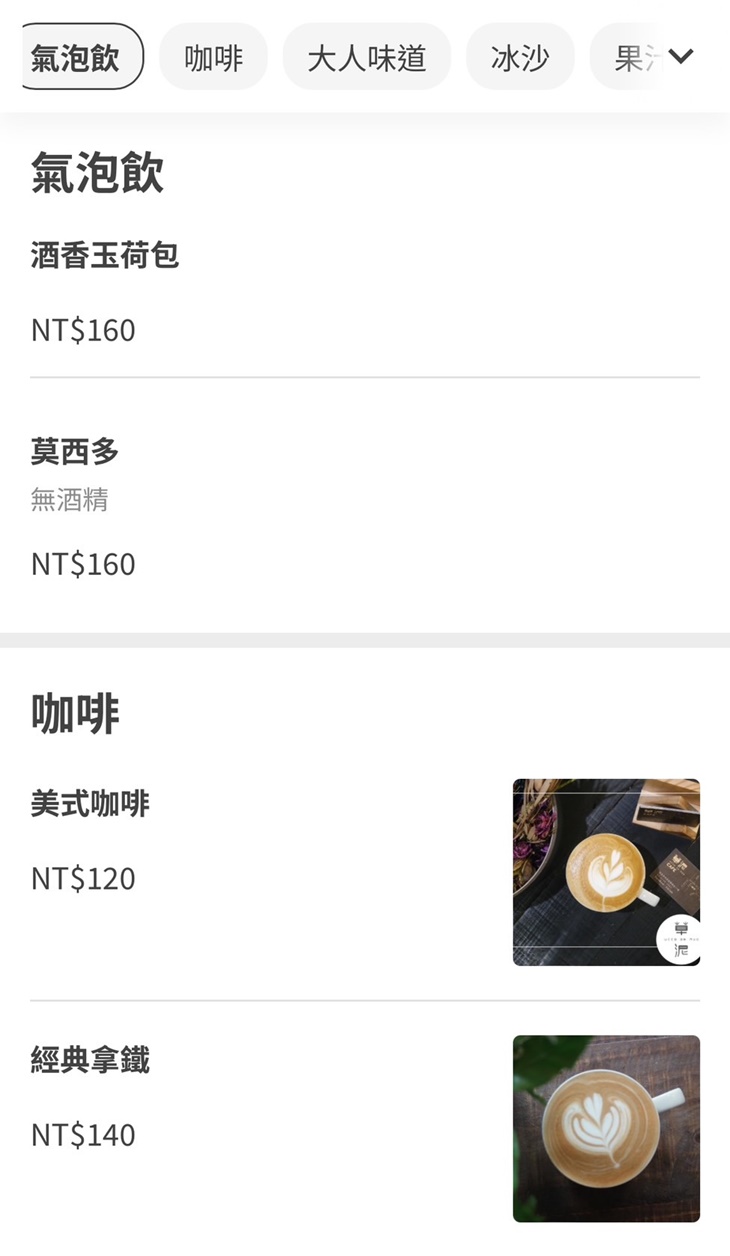Screen dimensions: 730x1256
Task: Select the 果汁 category pill
Action: click(636, 56)
